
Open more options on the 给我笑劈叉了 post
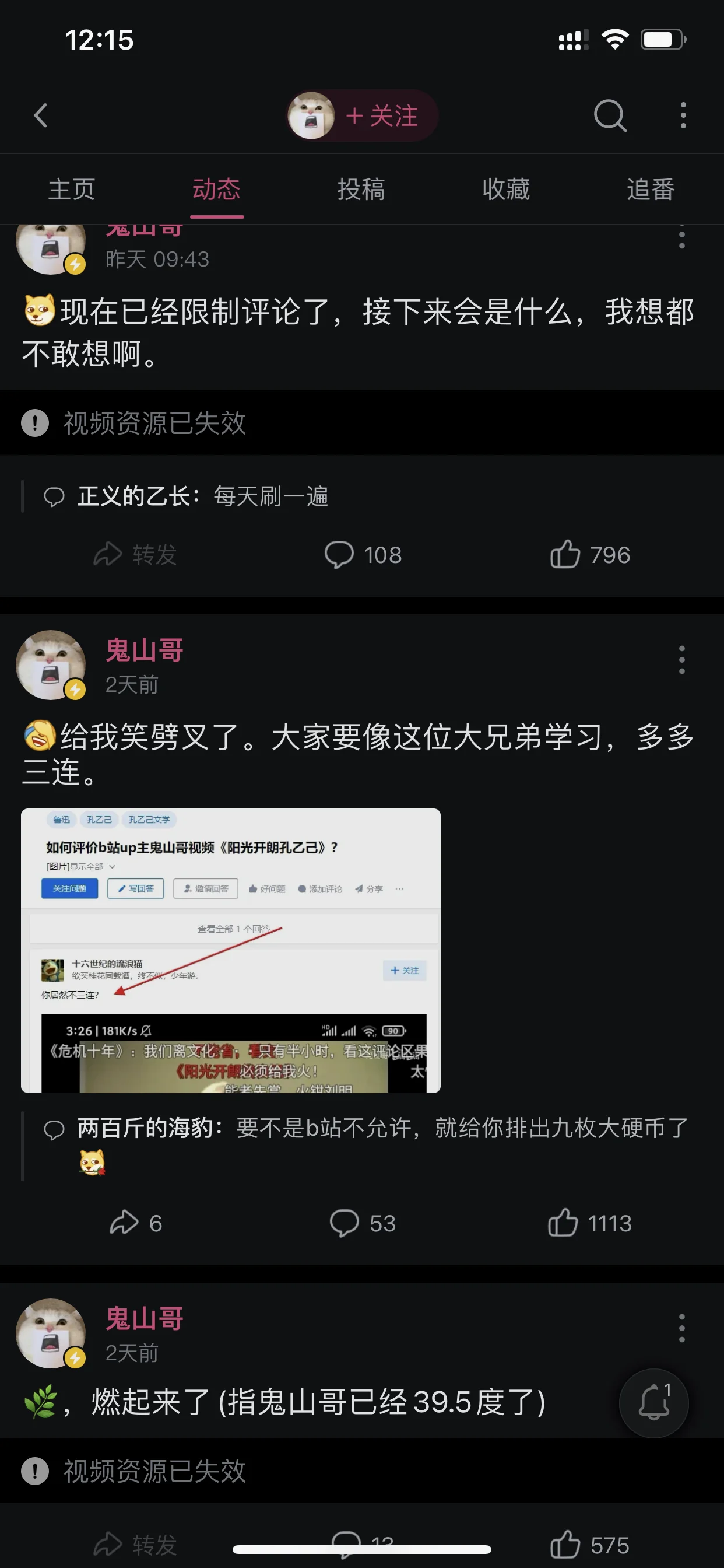(682, 660)
